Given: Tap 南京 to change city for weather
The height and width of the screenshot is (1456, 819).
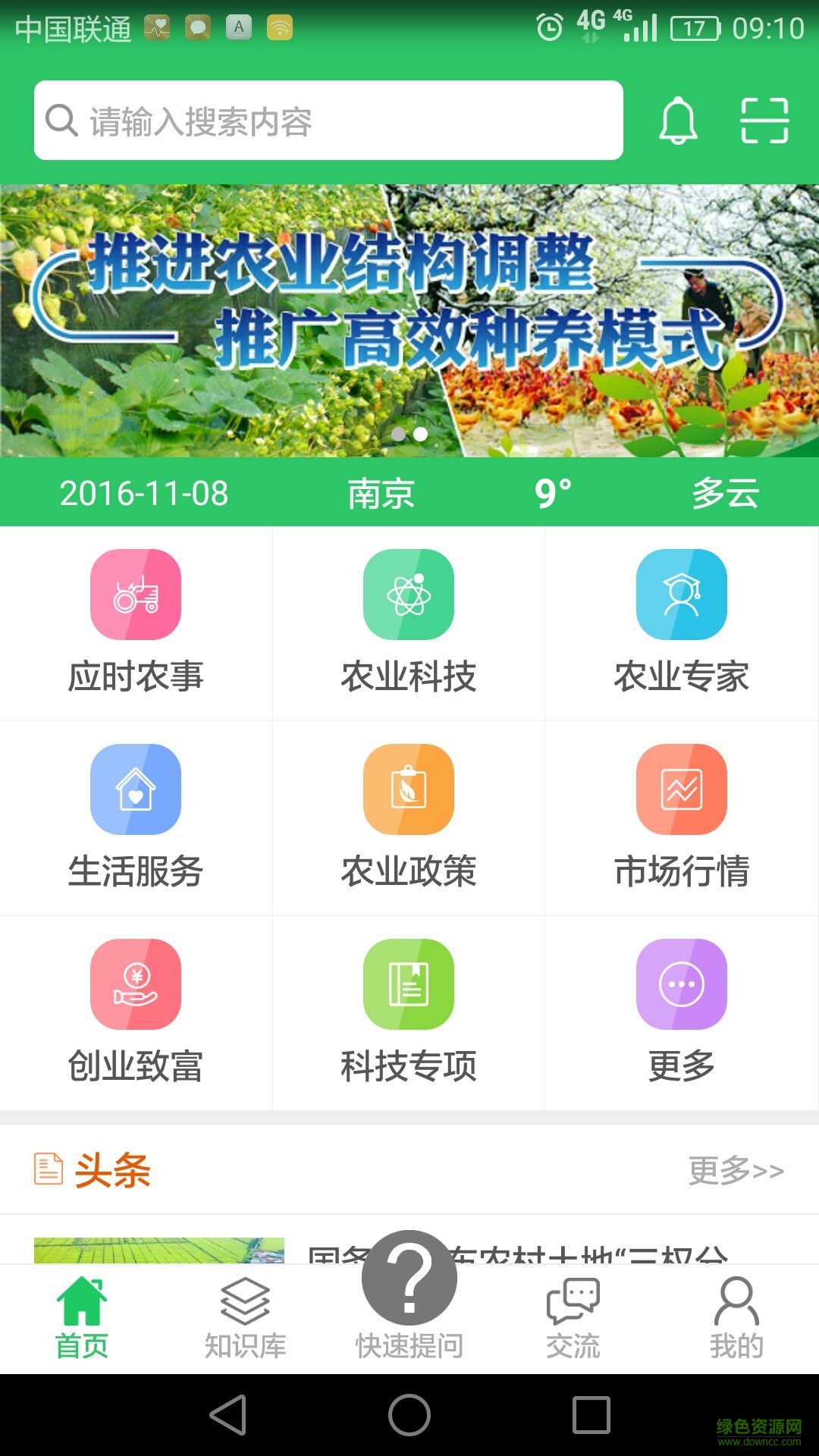Looking at the screenshot, I should click(381, 492).
